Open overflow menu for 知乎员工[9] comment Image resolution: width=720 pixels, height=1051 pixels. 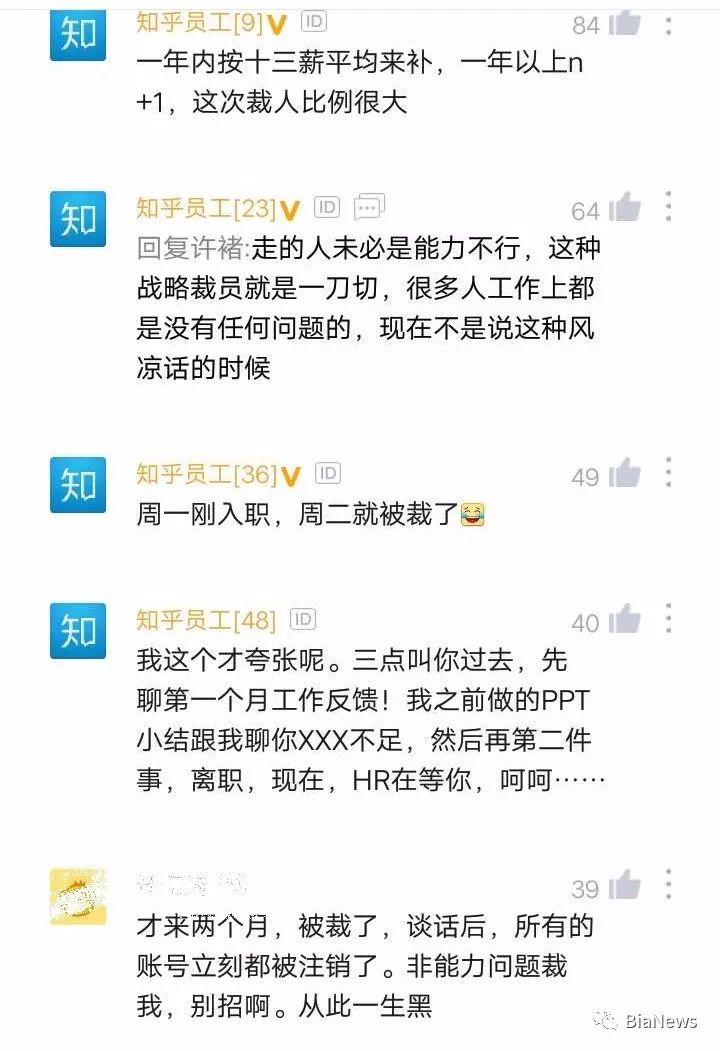coord(668,20)
